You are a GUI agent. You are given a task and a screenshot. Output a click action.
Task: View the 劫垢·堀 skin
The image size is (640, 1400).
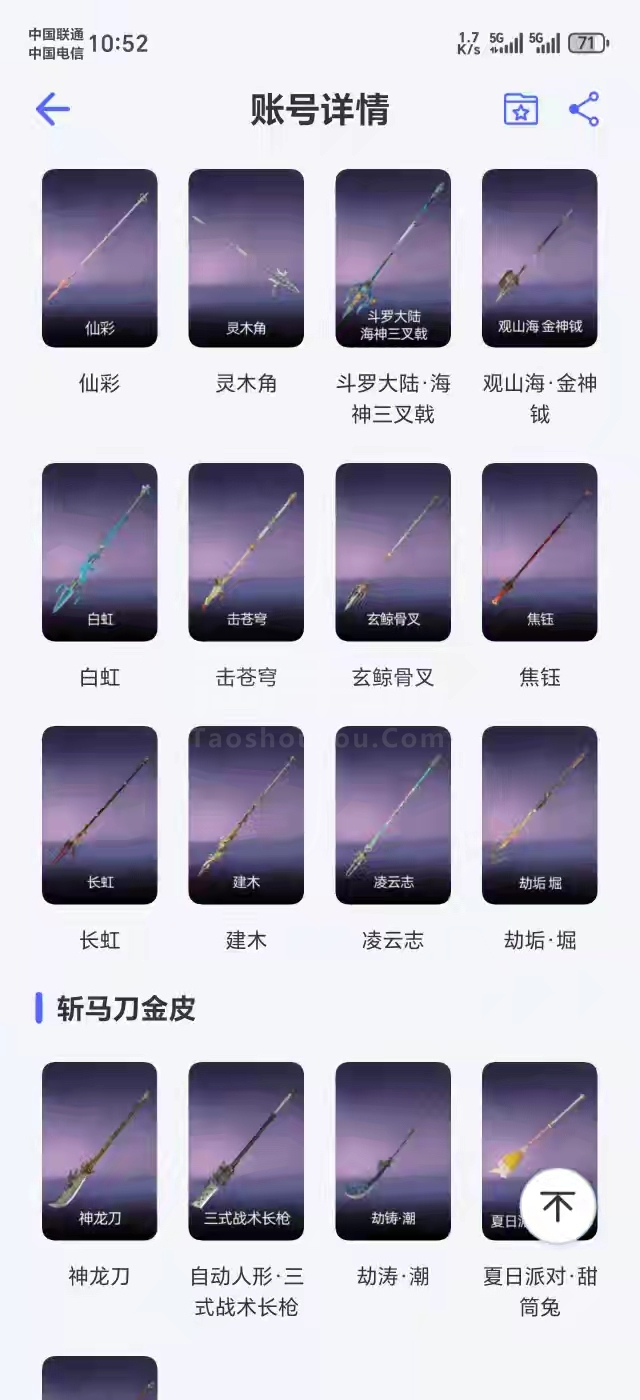(540, 815)
